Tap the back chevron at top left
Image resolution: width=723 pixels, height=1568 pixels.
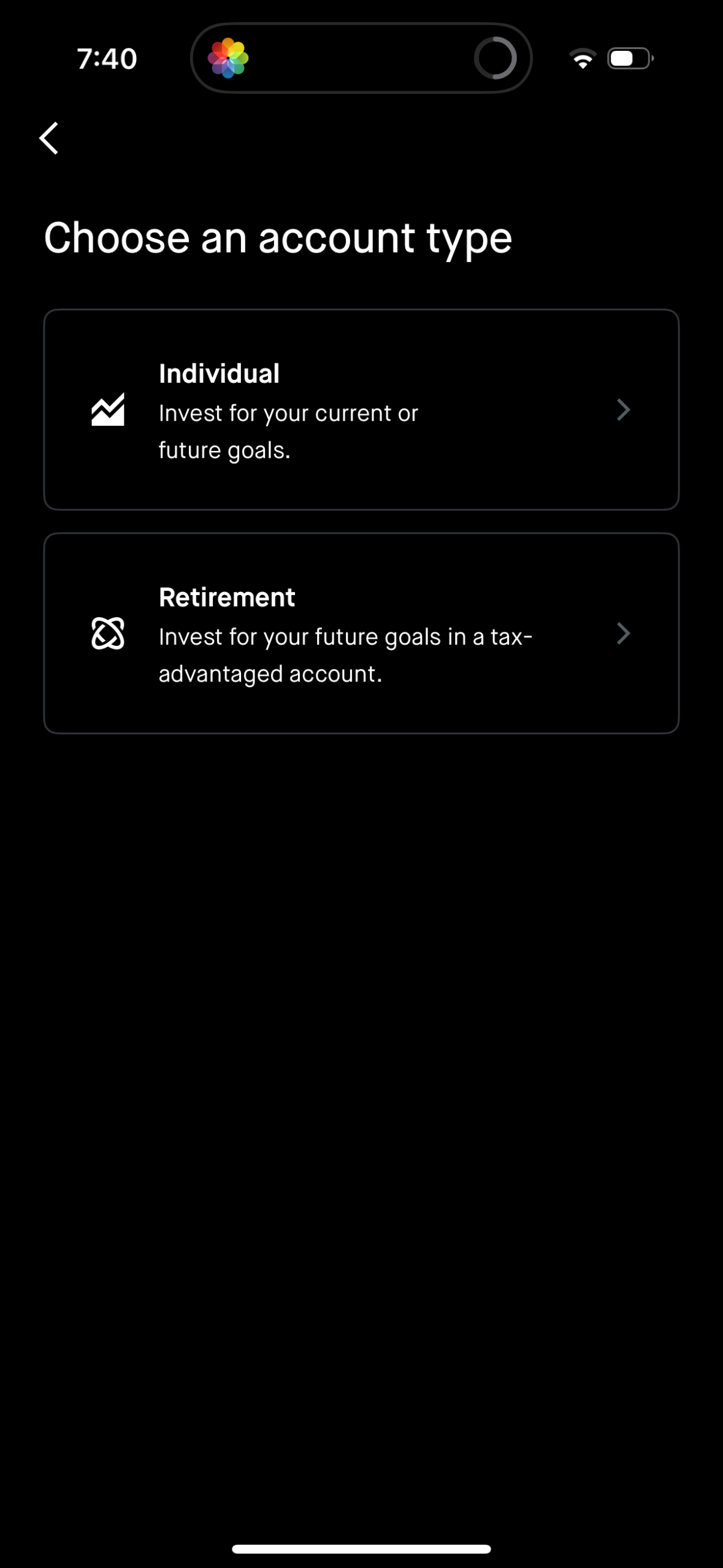50,138
